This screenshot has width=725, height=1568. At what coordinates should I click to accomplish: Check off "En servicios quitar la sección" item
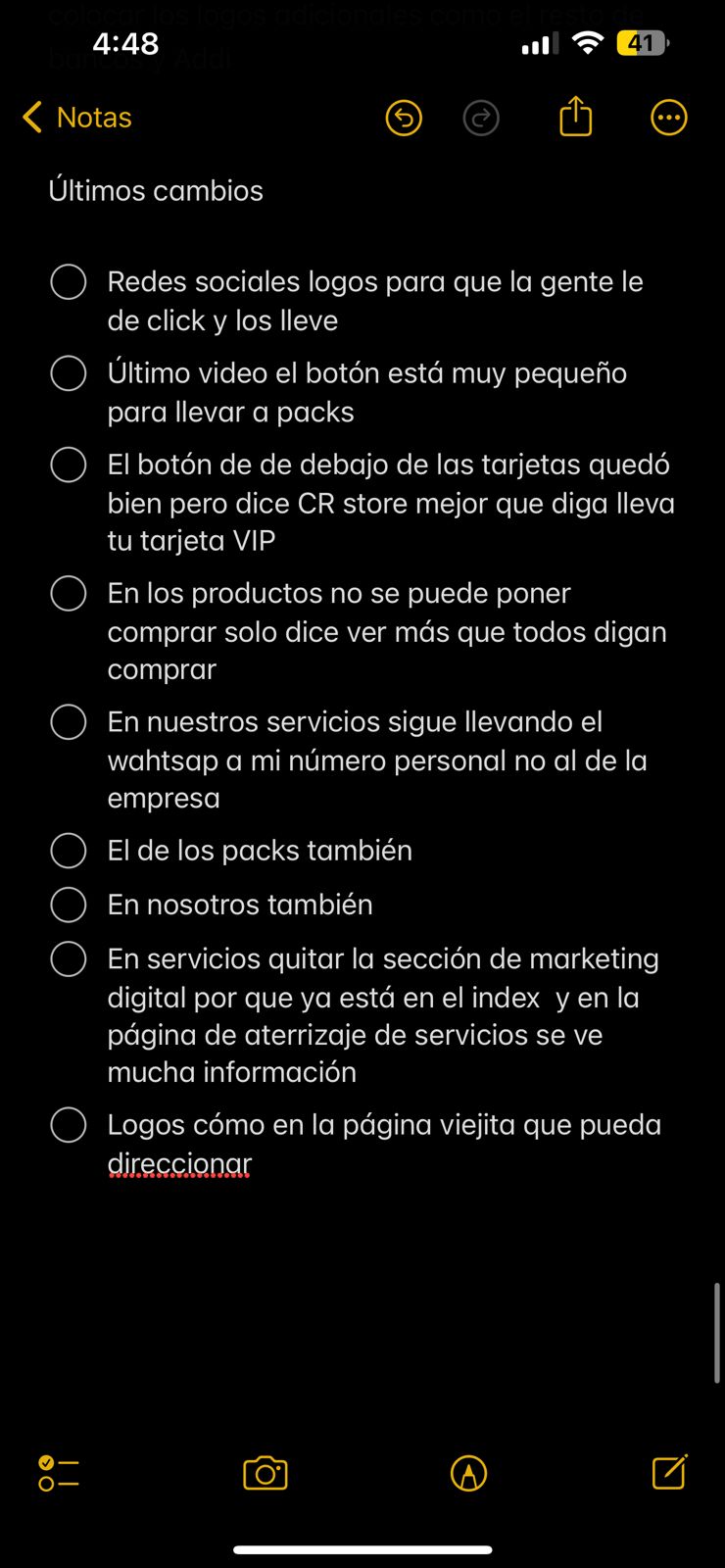coord(69,958)
